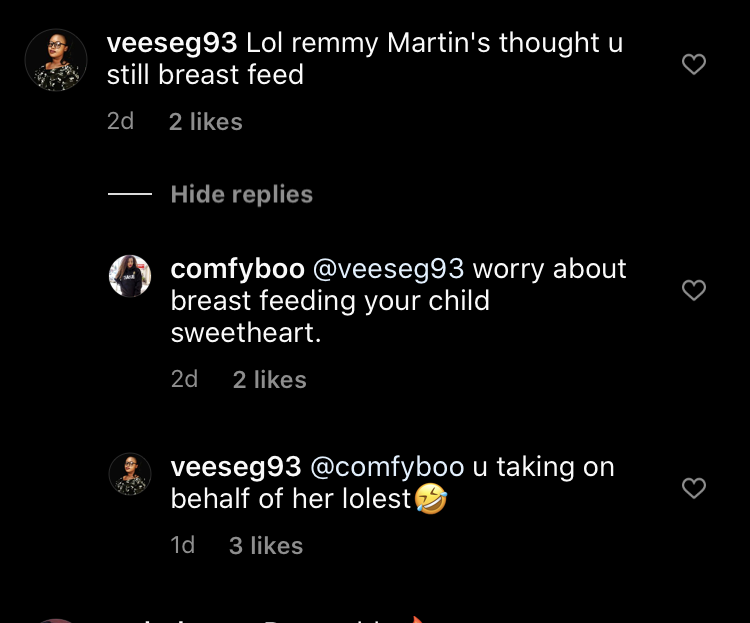The image size is (750, 623).
Task: Open comfyboo's profile picture
Action: [x=130, y=276]
